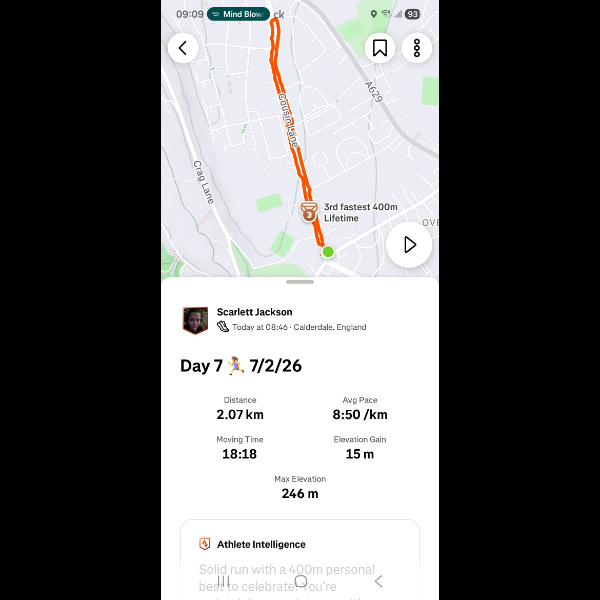This screenshot has height=600, width=600.
Task: Go back using the arrow button
Action: [x=183, y=47]
